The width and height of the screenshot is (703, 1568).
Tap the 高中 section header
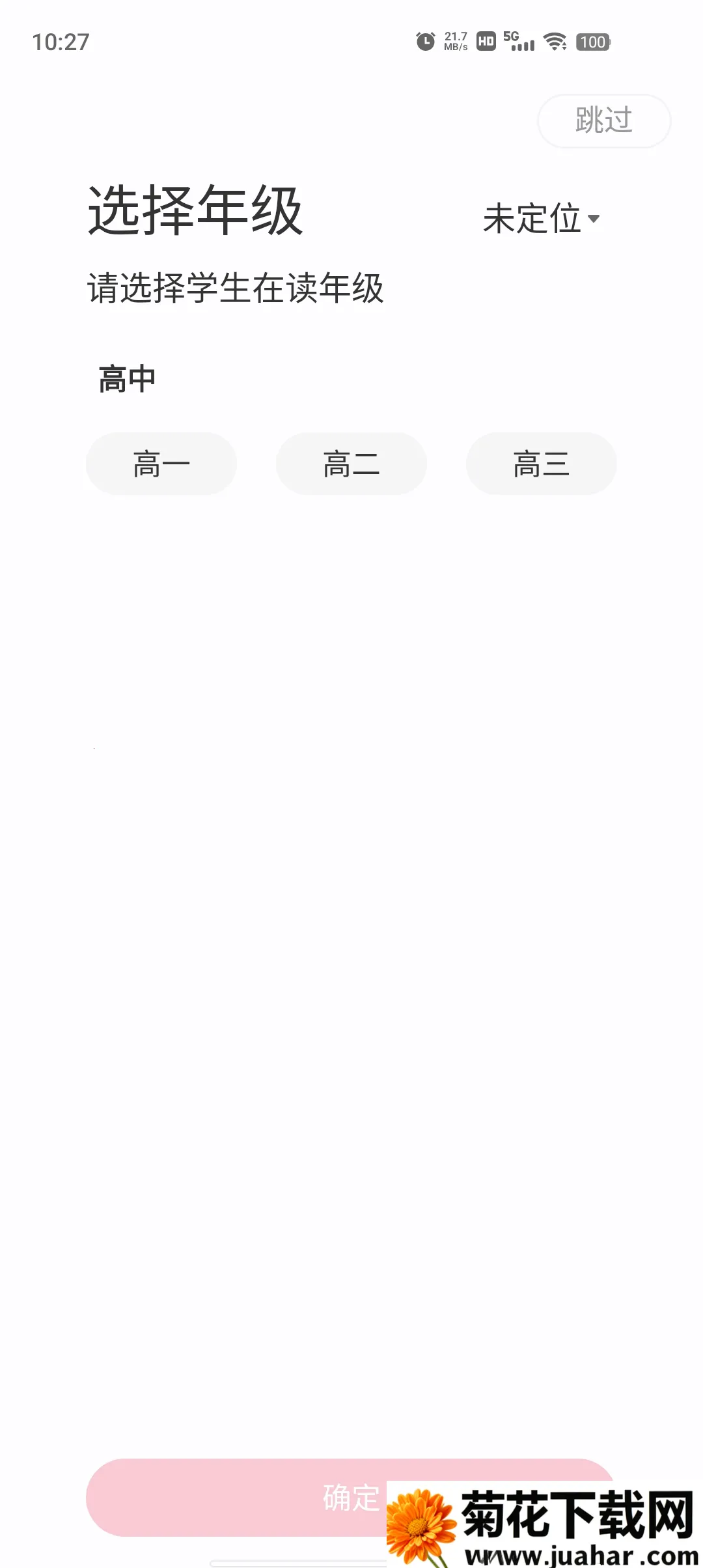(x=122, y=376)
